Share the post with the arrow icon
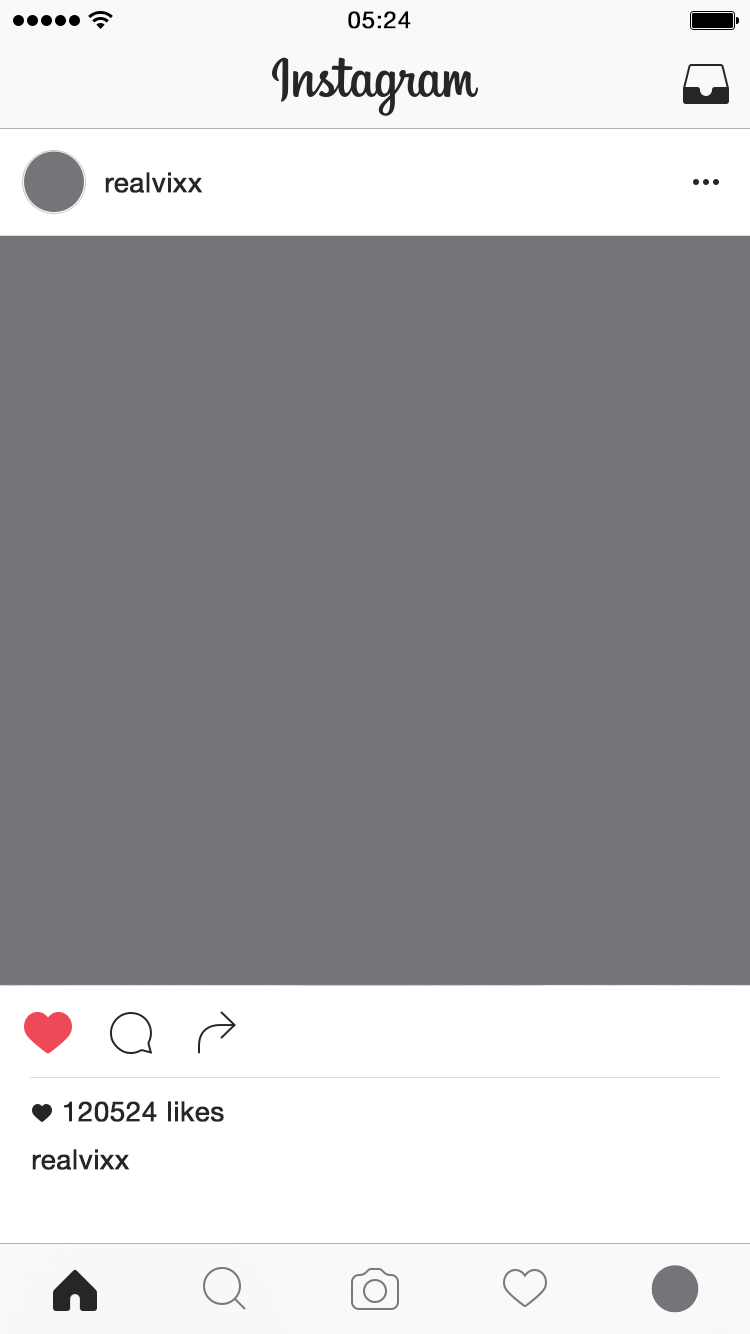 tap(216, 1032)
